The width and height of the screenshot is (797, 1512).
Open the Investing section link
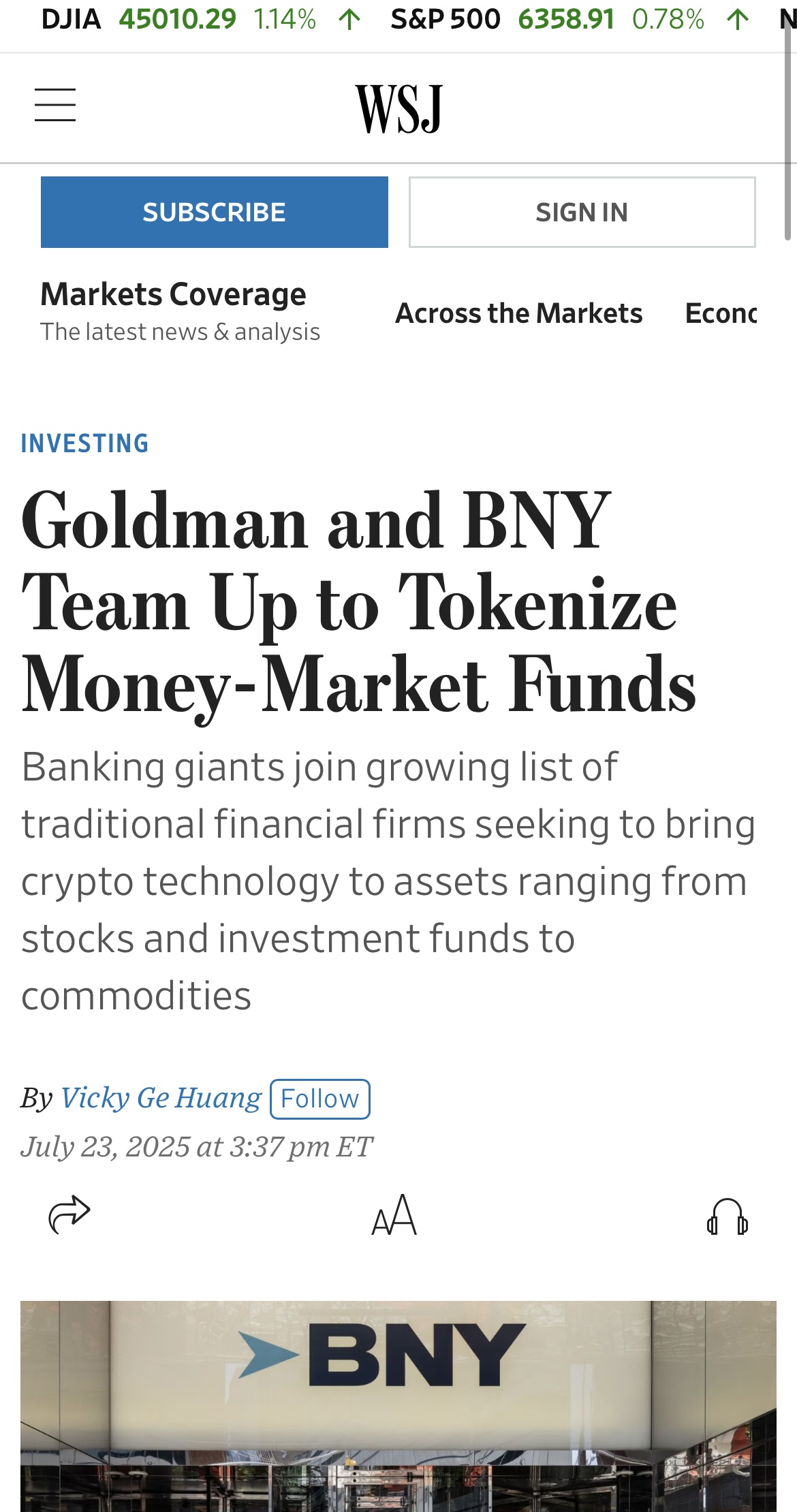(84, 443)
